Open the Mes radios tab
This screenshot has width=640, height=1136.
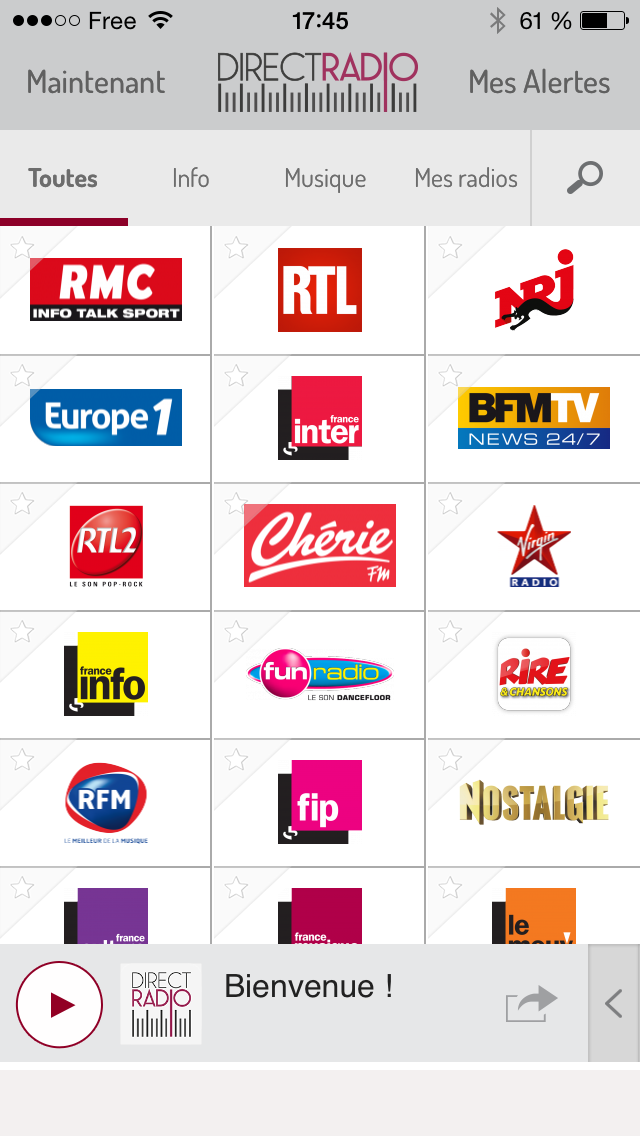click(466, 179)
